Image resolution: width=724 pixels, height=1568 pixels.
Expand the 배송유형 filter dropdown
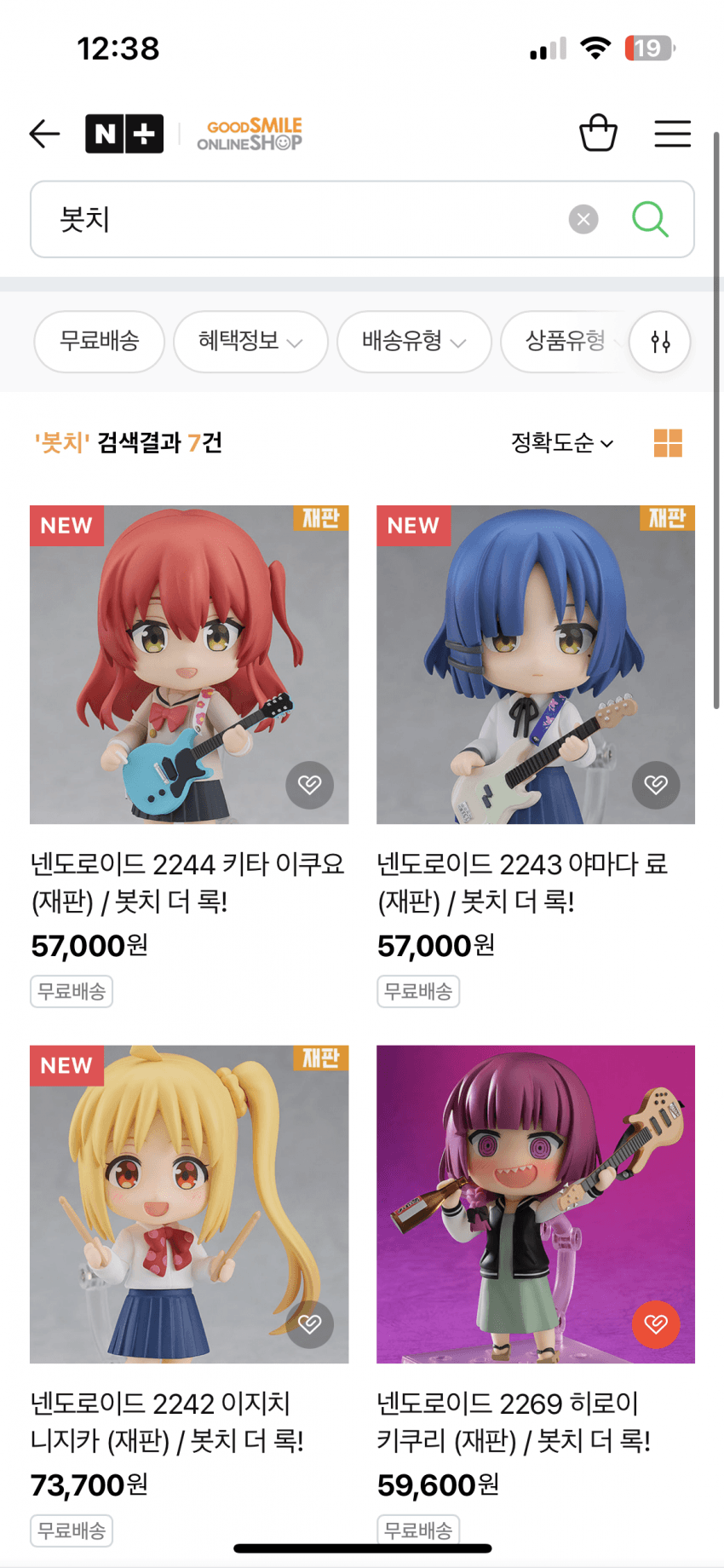pyautogui.click(x=414, y=341)
